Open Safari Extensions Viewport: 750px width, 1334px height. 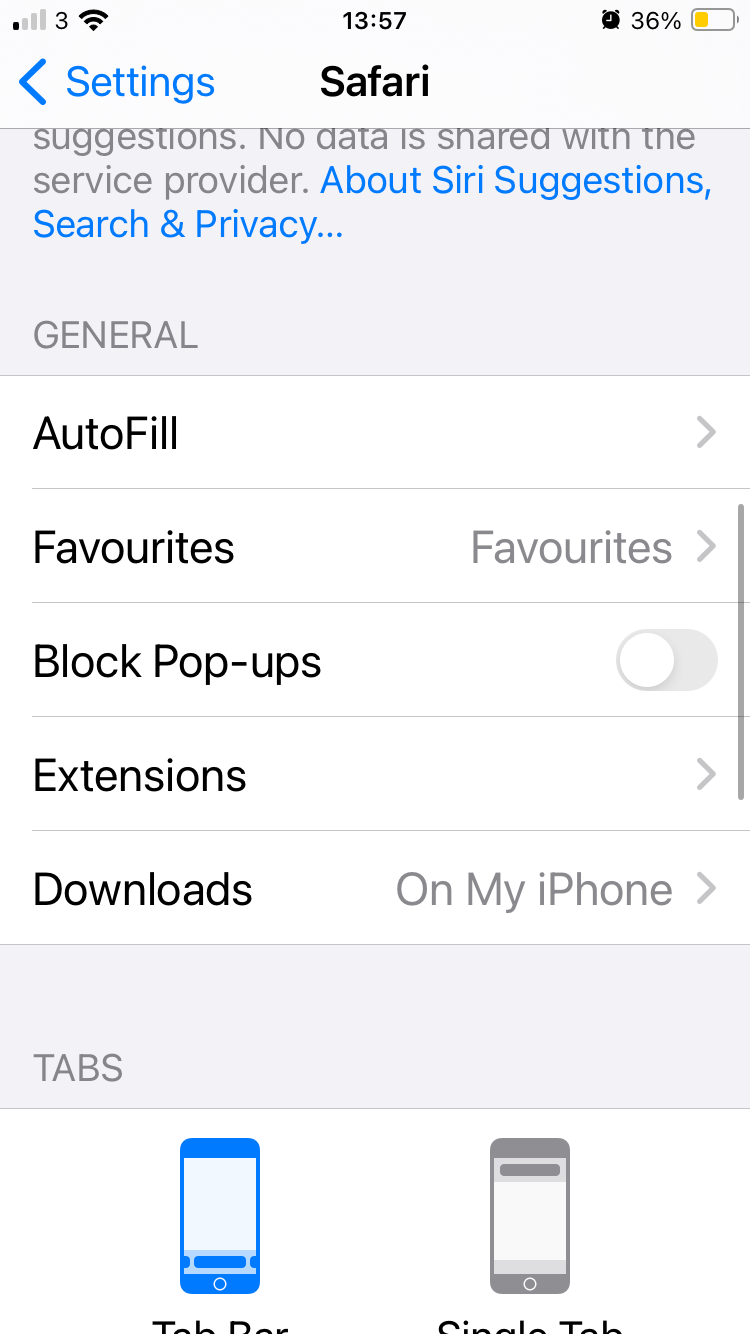coord(375,776)
